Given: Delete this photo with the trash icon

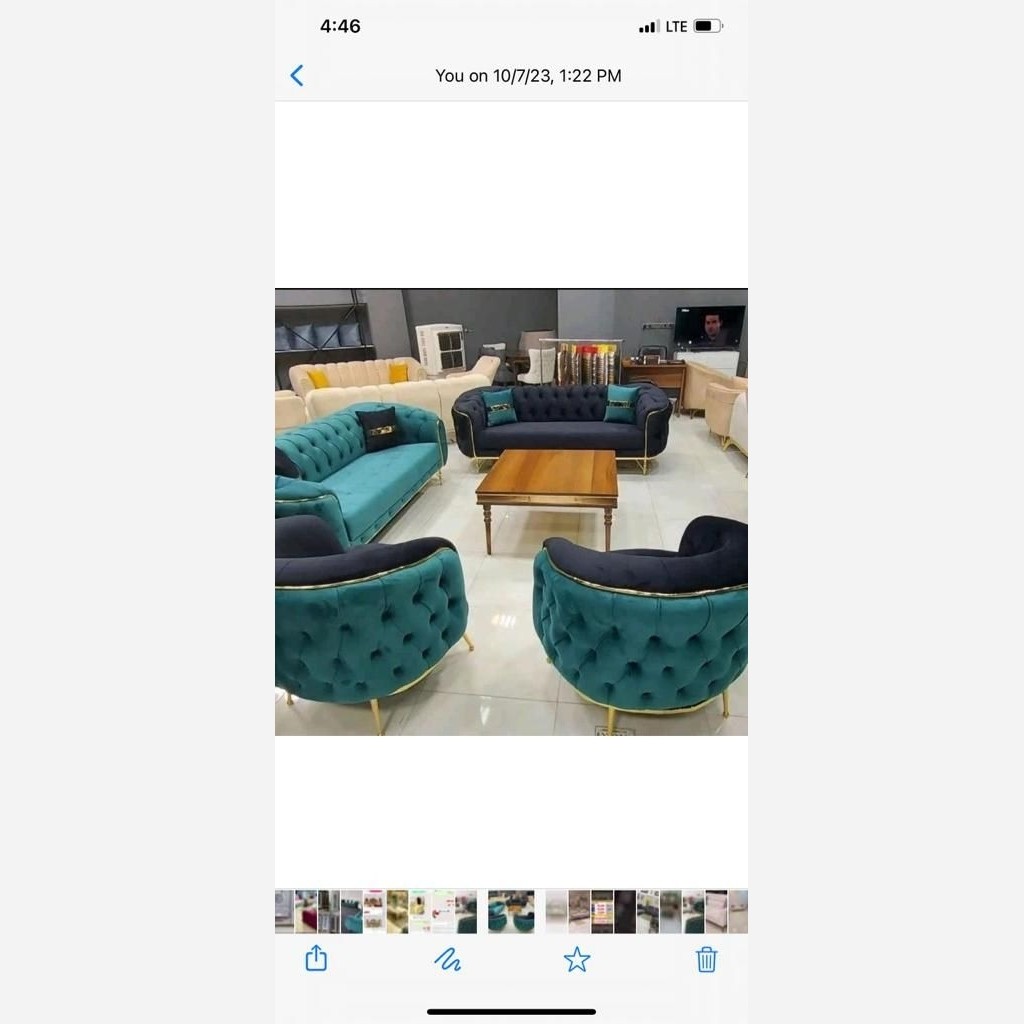Looking at the screenshot, I should click(x=706, y=959).
